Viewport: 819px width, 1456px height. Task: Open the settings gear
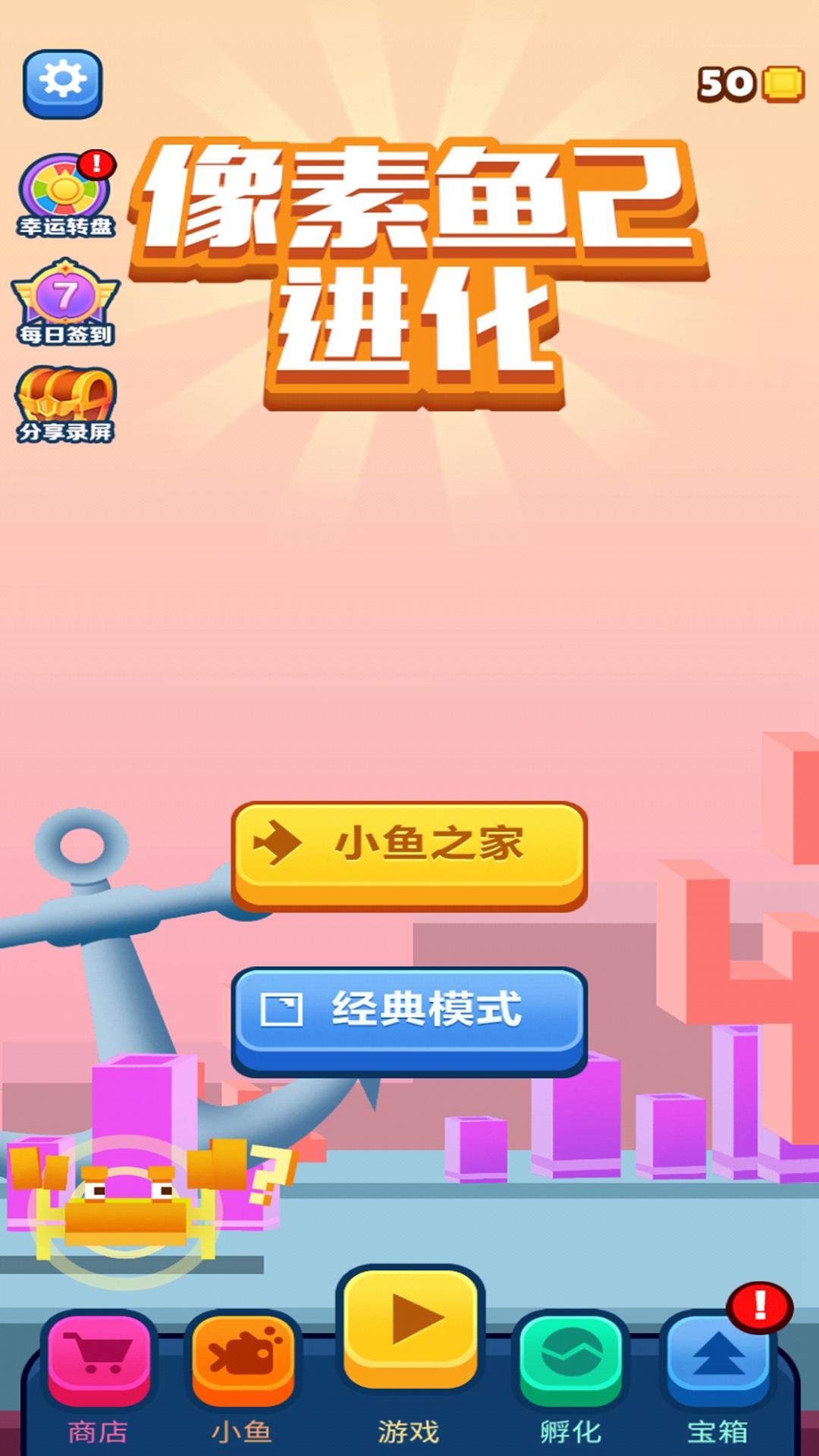(62, 83)
